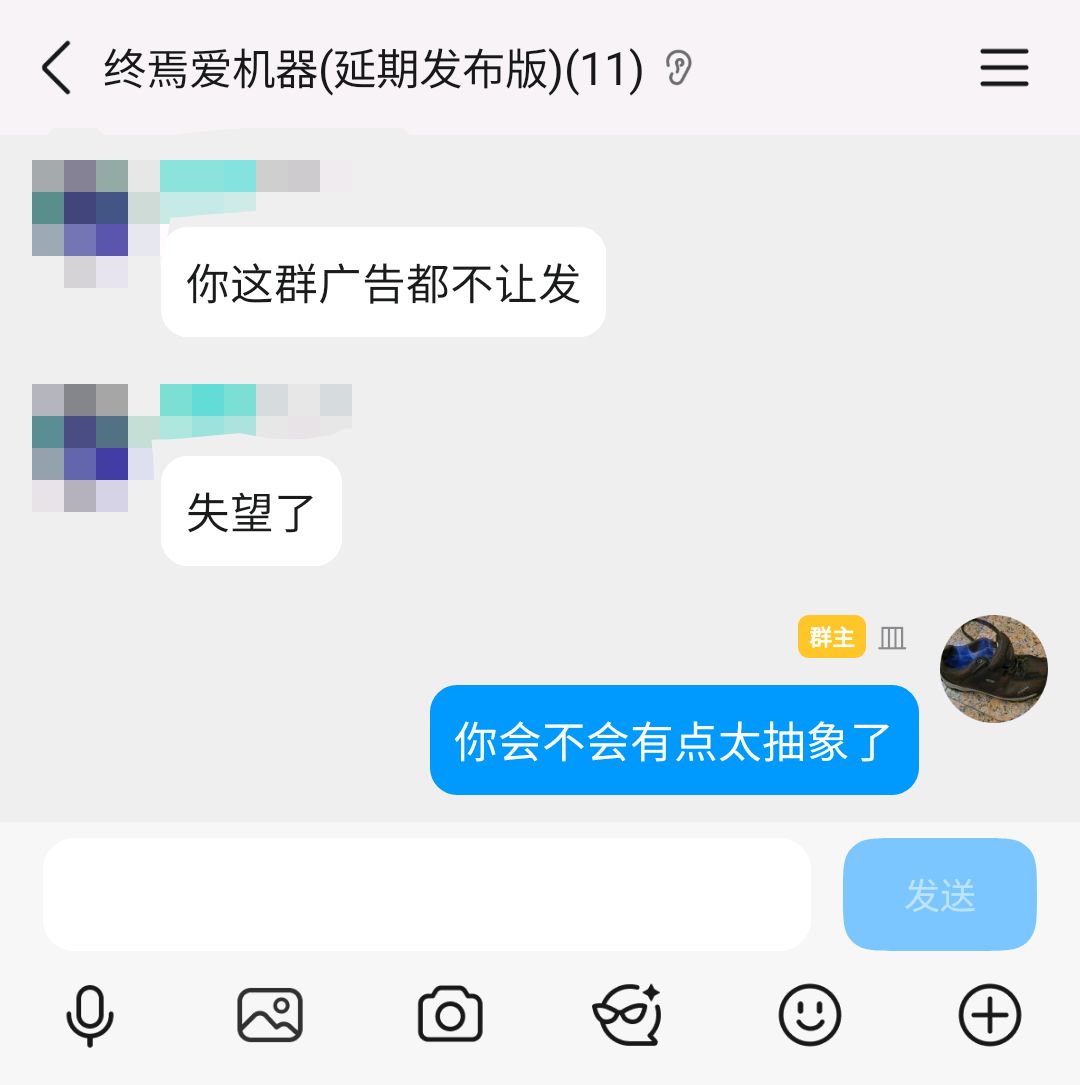Tap the message input field

(x=426, y=894)
